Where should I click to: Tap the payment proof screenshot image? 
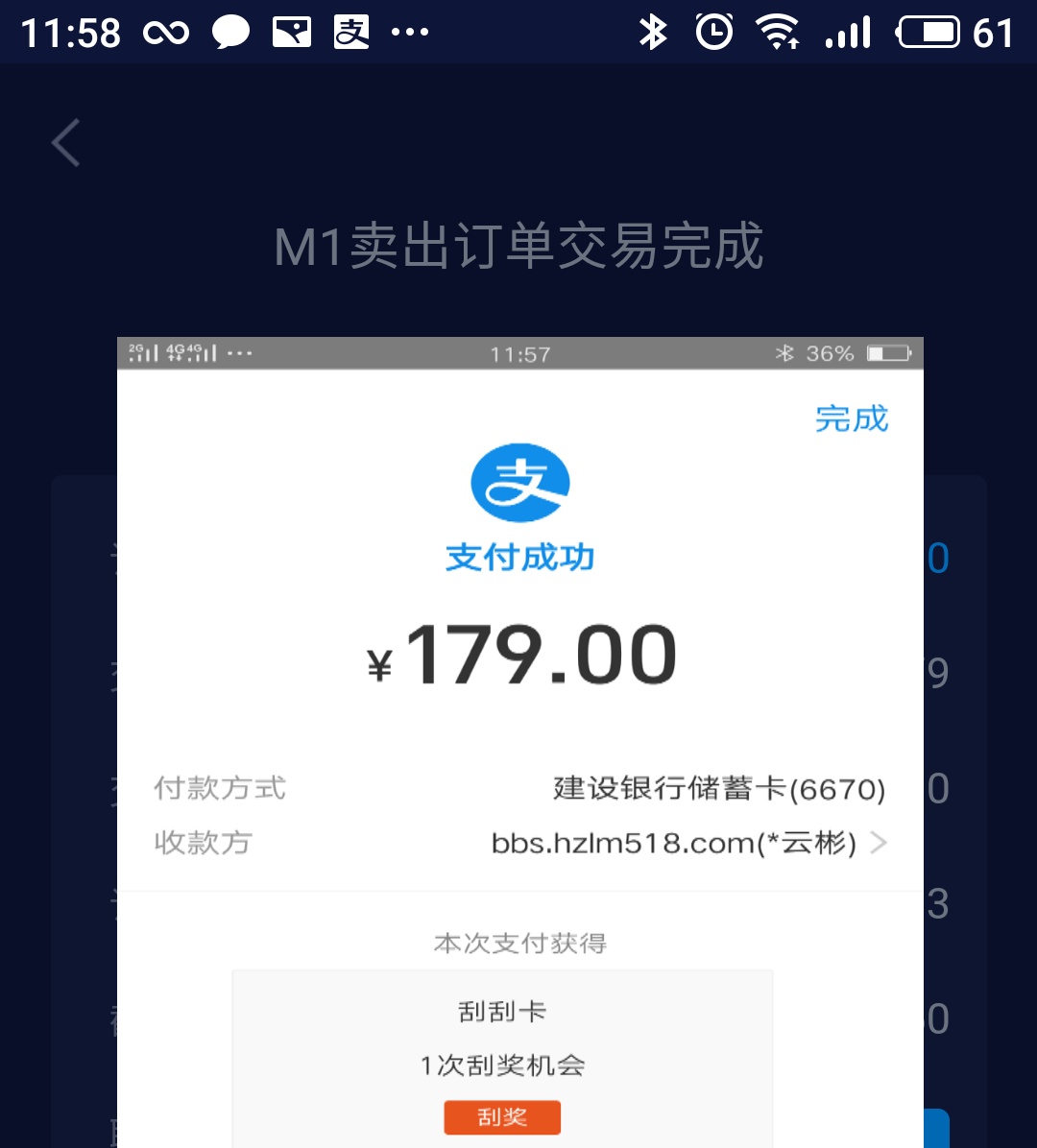coord(519,739)
